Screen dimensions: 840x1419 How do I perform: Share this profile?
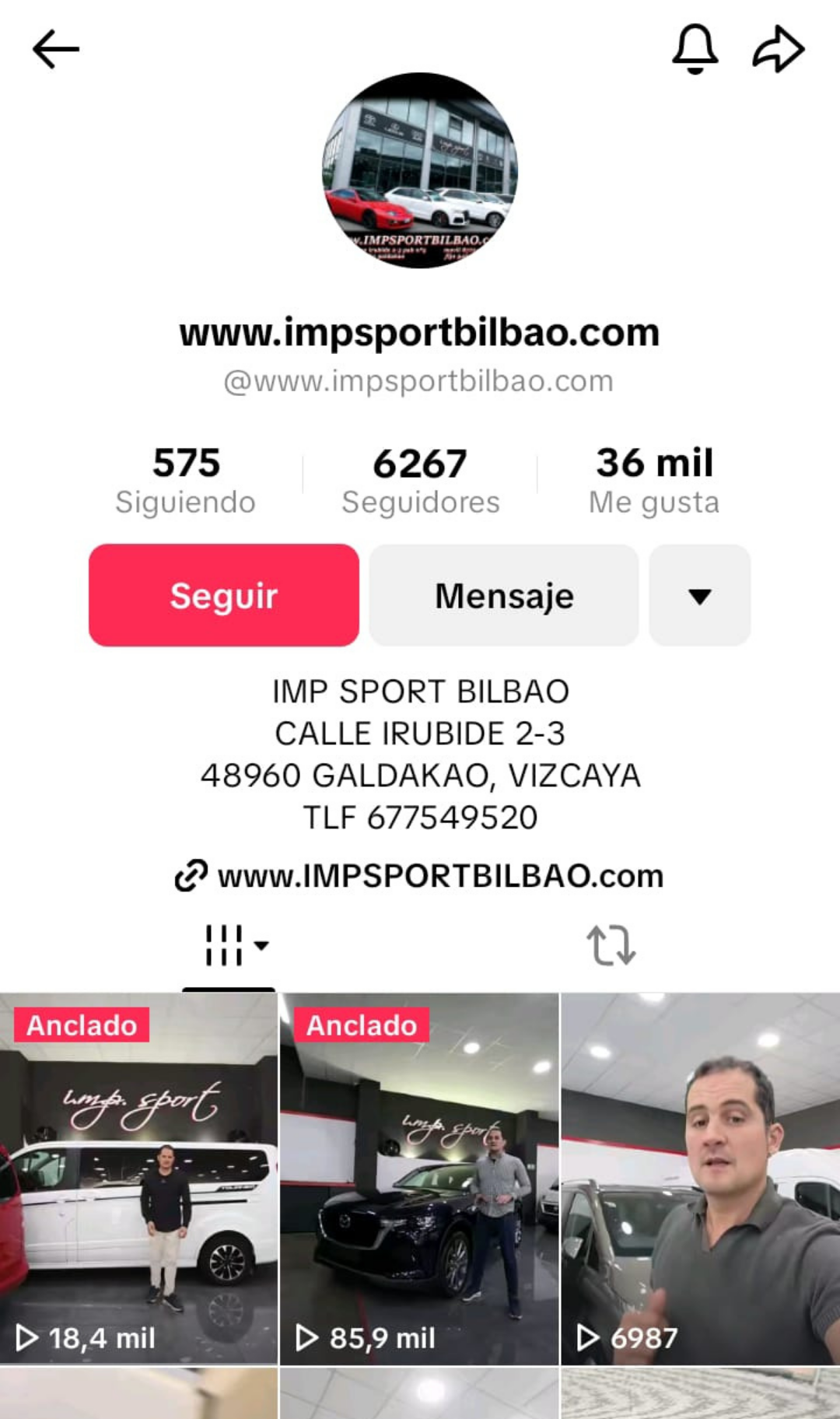(x=778, y=50)
